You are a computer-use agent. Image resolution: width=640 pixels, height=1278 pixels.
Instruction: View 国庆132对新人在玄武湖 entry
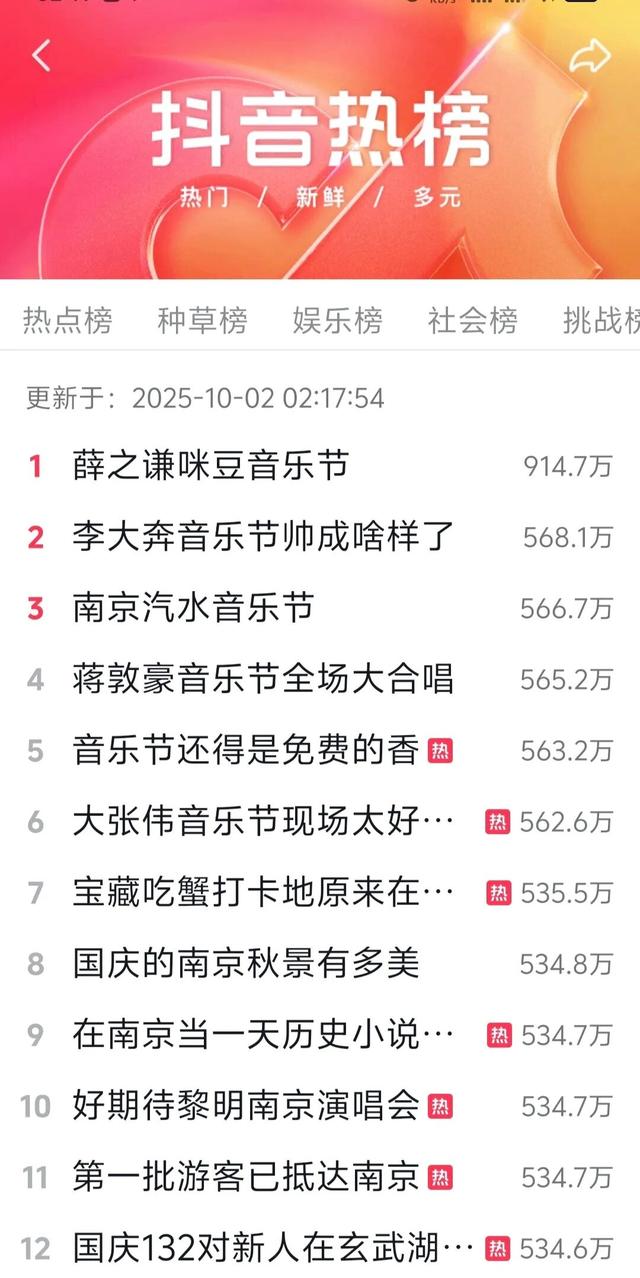pos(272,1248)
